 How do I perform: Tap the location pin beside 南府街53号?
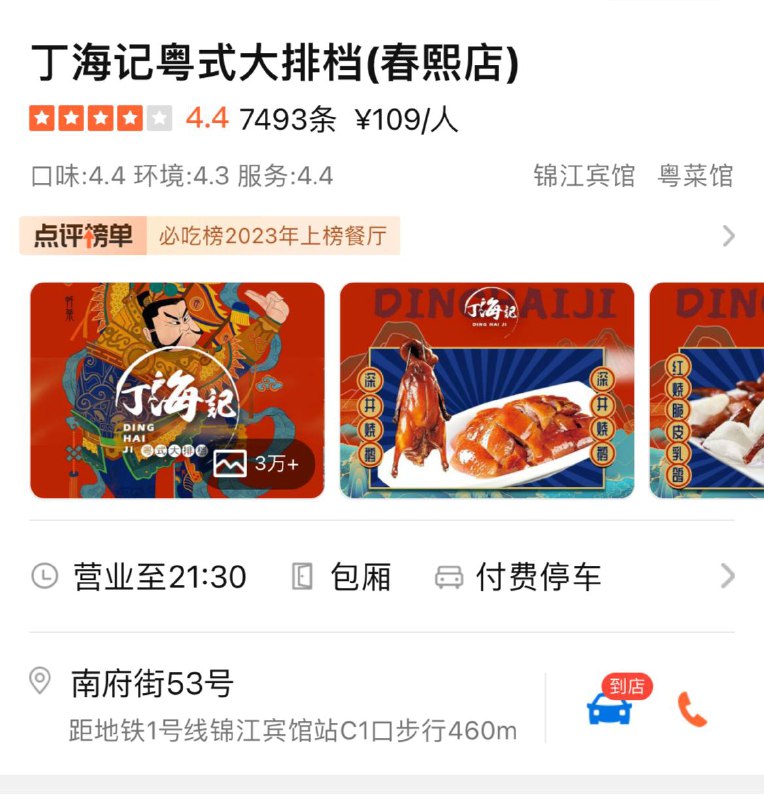[x=41, y=679]
